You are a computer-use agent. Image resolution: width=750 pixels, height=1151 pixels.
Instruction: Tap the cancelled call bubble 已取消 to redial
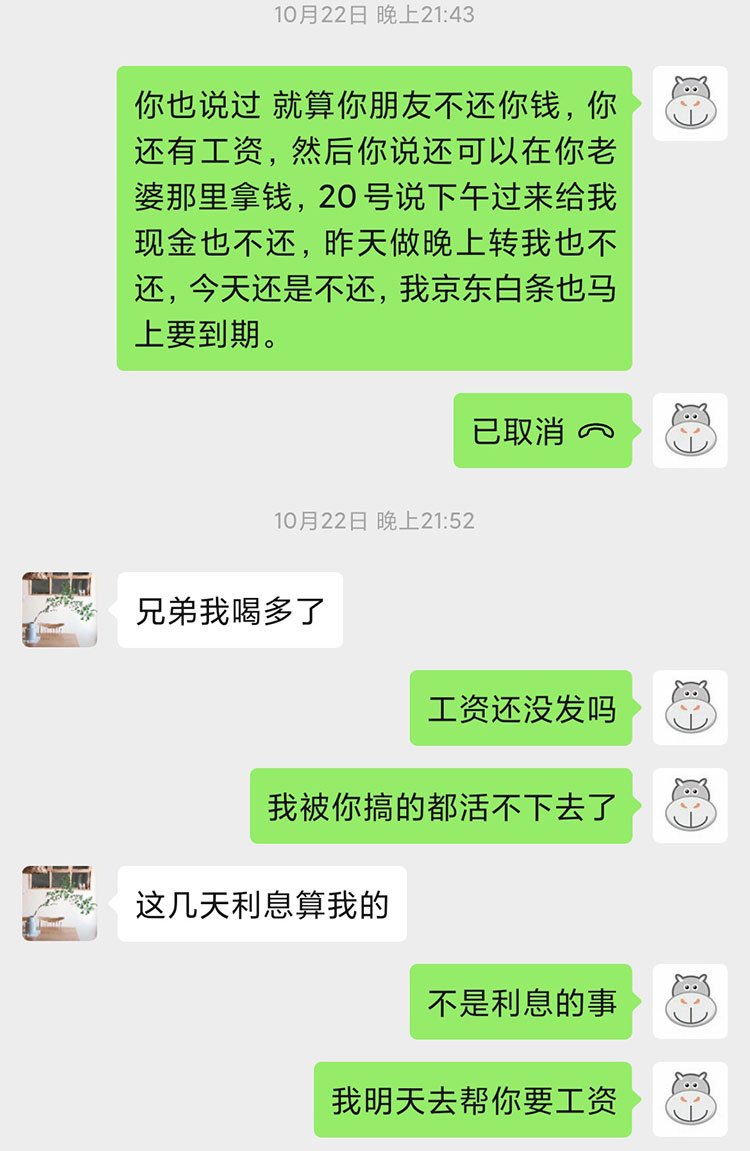(542, 431)
